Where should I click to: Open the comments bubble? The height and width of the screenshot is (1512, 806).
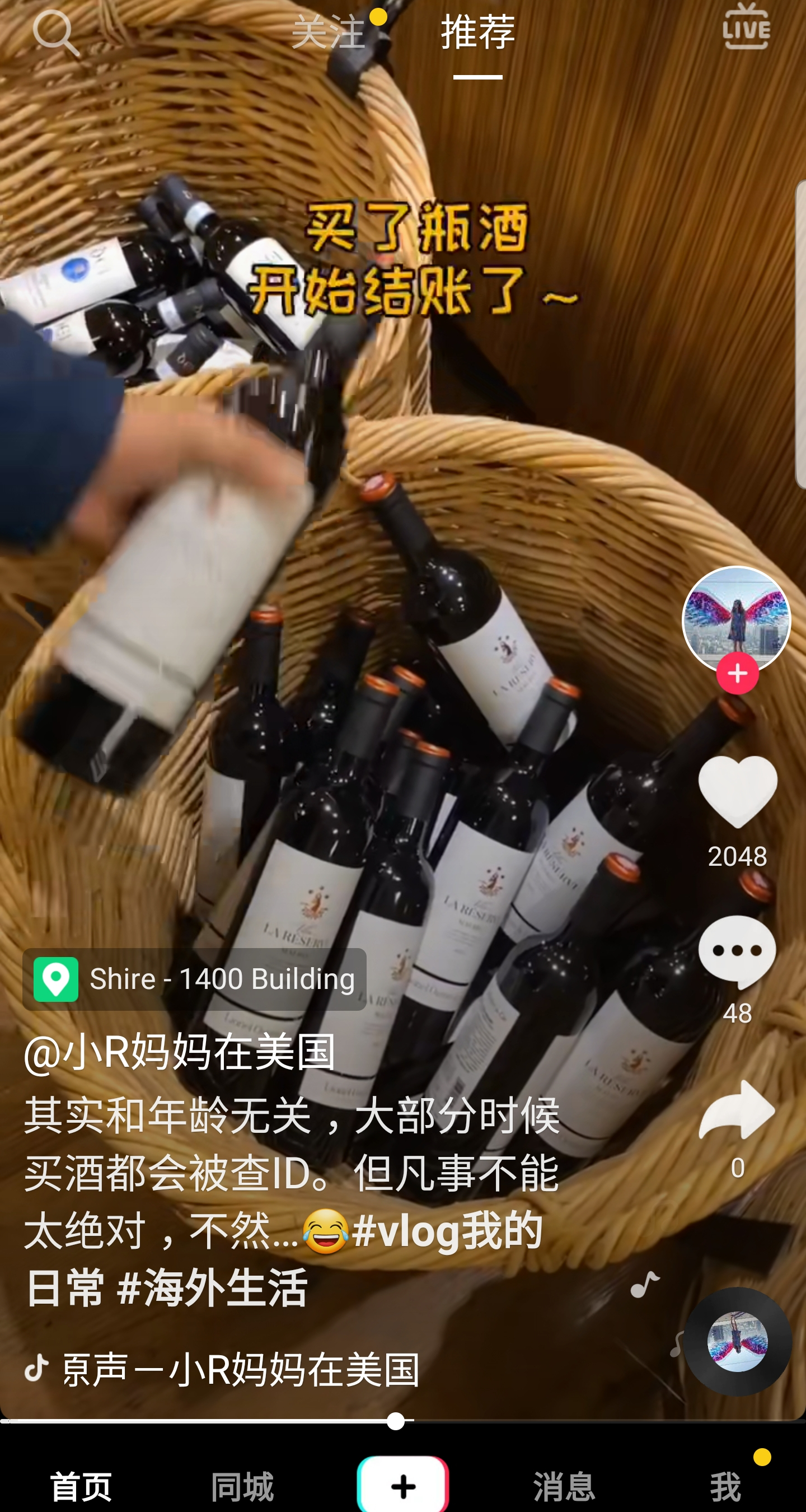(737, 952)
